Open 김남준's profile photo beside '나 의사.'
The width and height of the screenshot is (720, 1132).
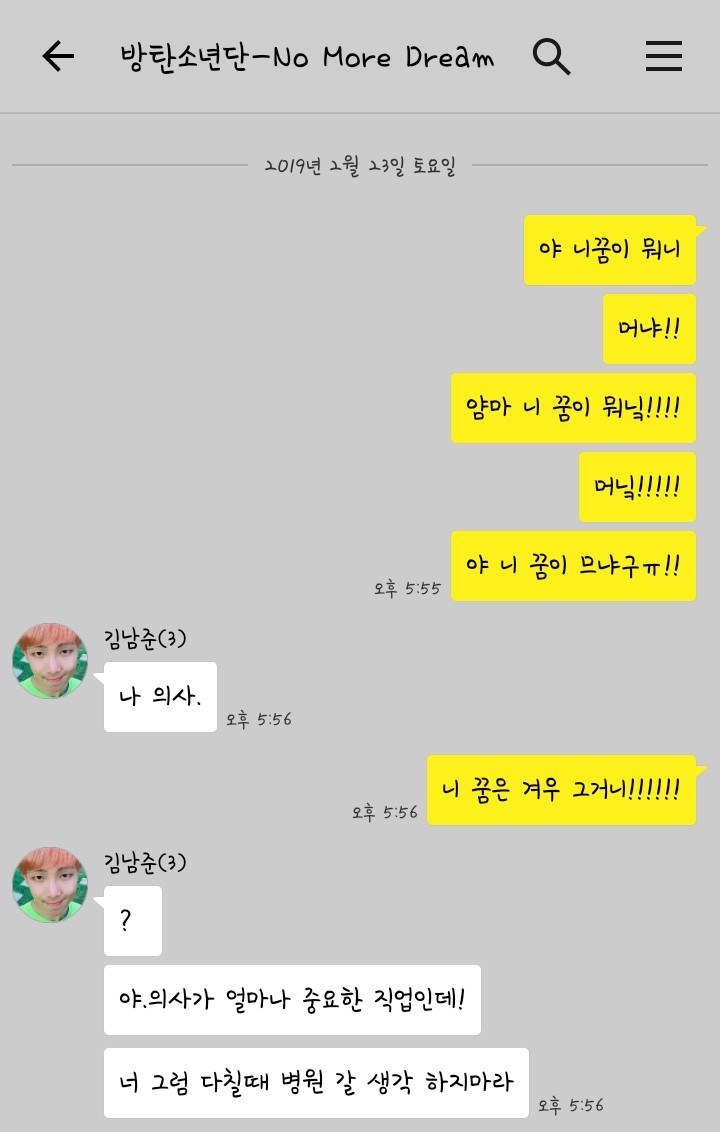point(50,661)
